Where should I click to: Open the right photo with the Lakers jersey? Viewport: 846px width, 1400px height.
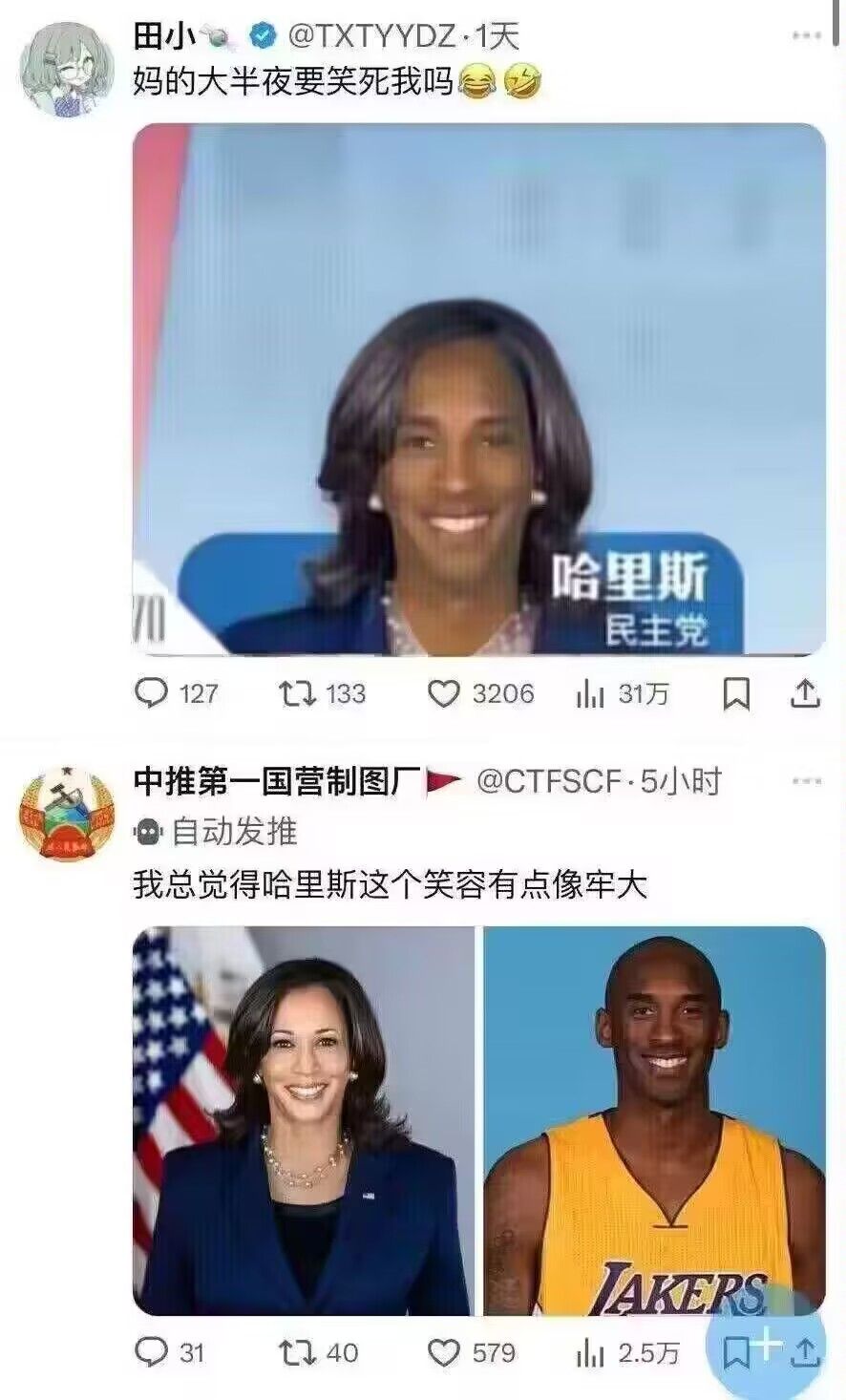pyautogui.click(x=654, y=1120)
